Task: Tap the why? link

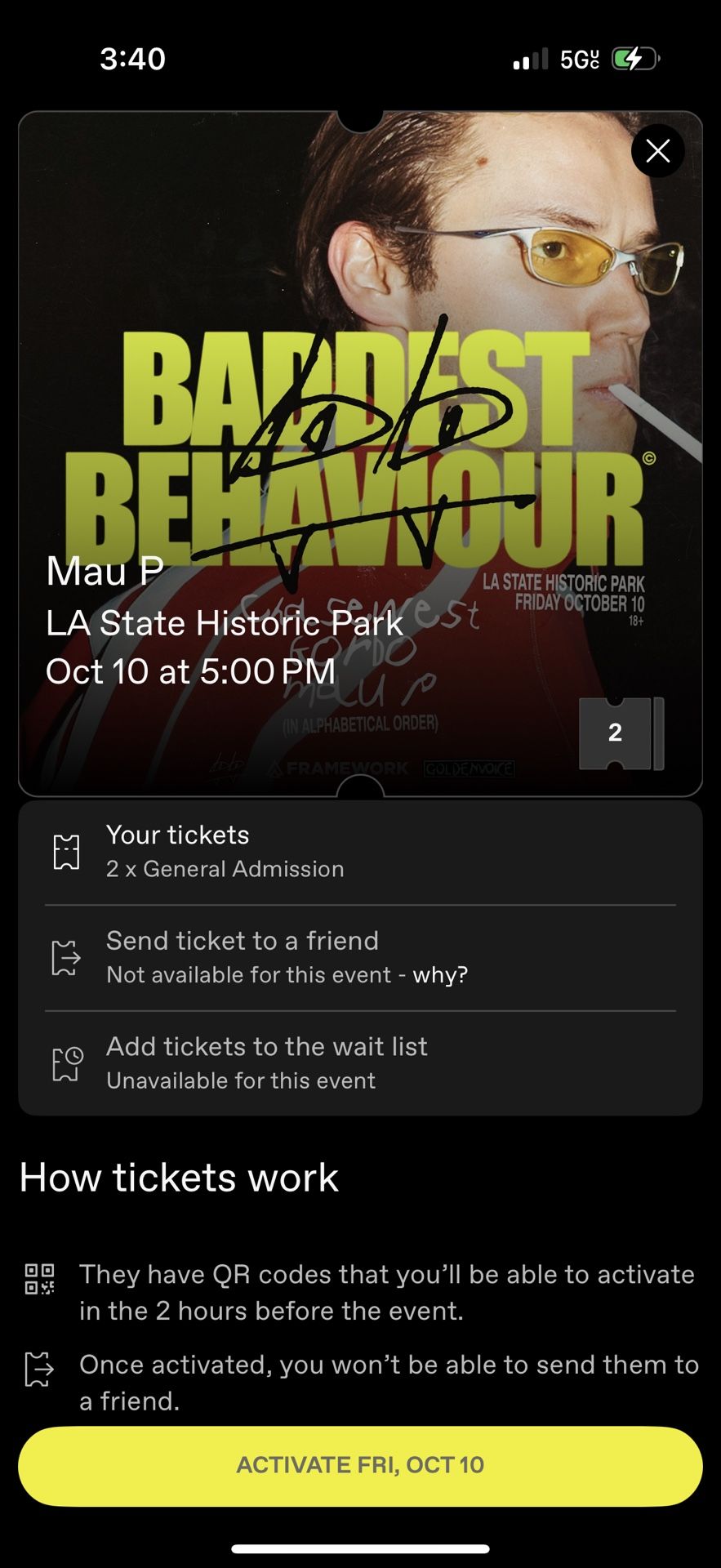Action: coord(440,975)
